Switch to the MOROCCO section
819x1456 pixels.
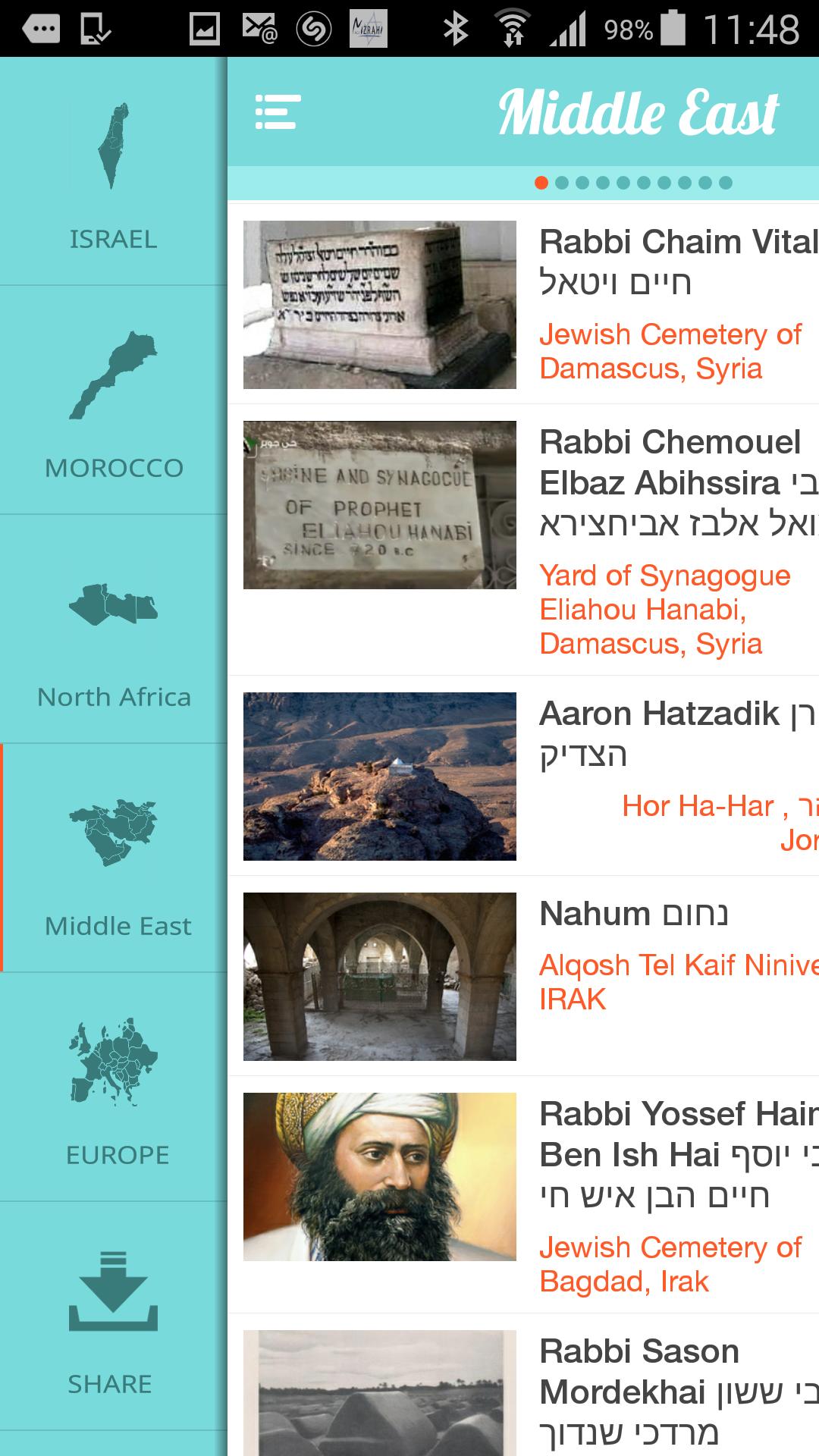114,402
